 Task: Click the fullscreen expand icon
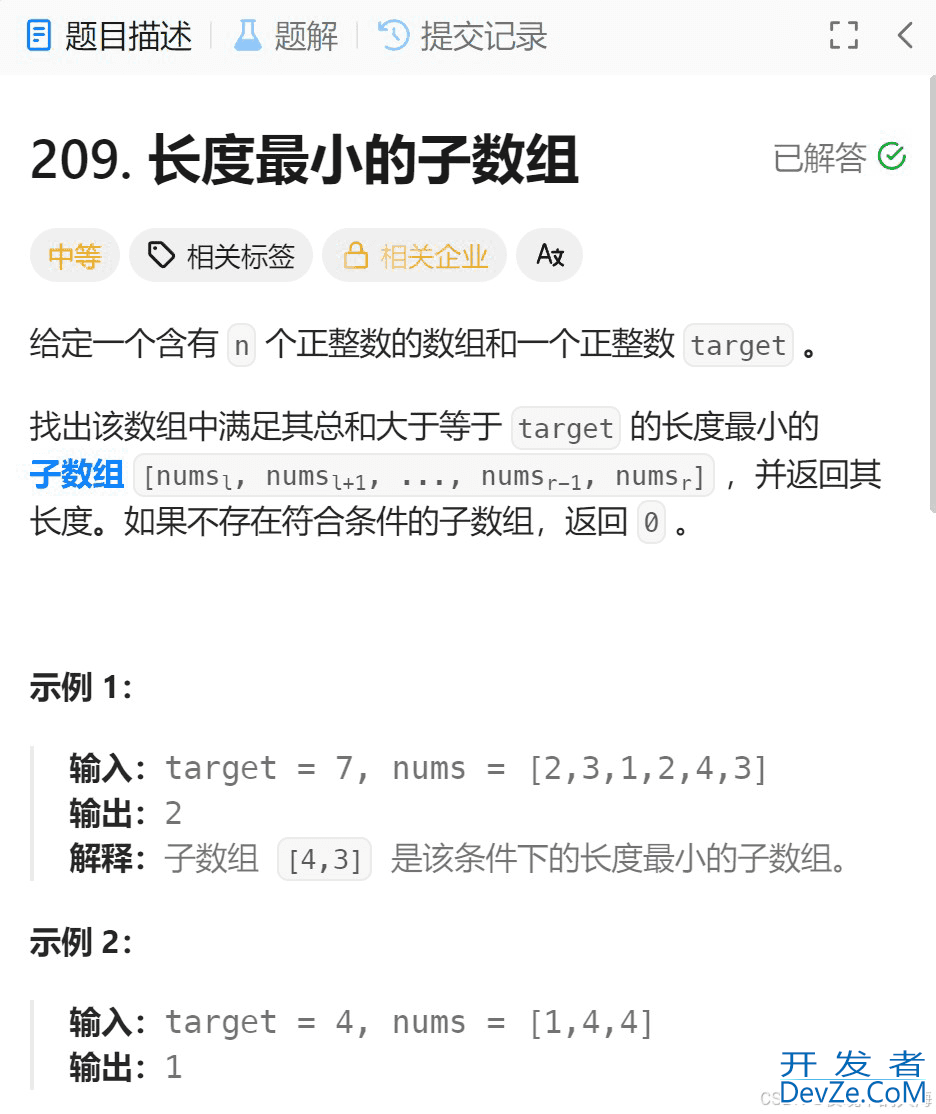(843, 35)
